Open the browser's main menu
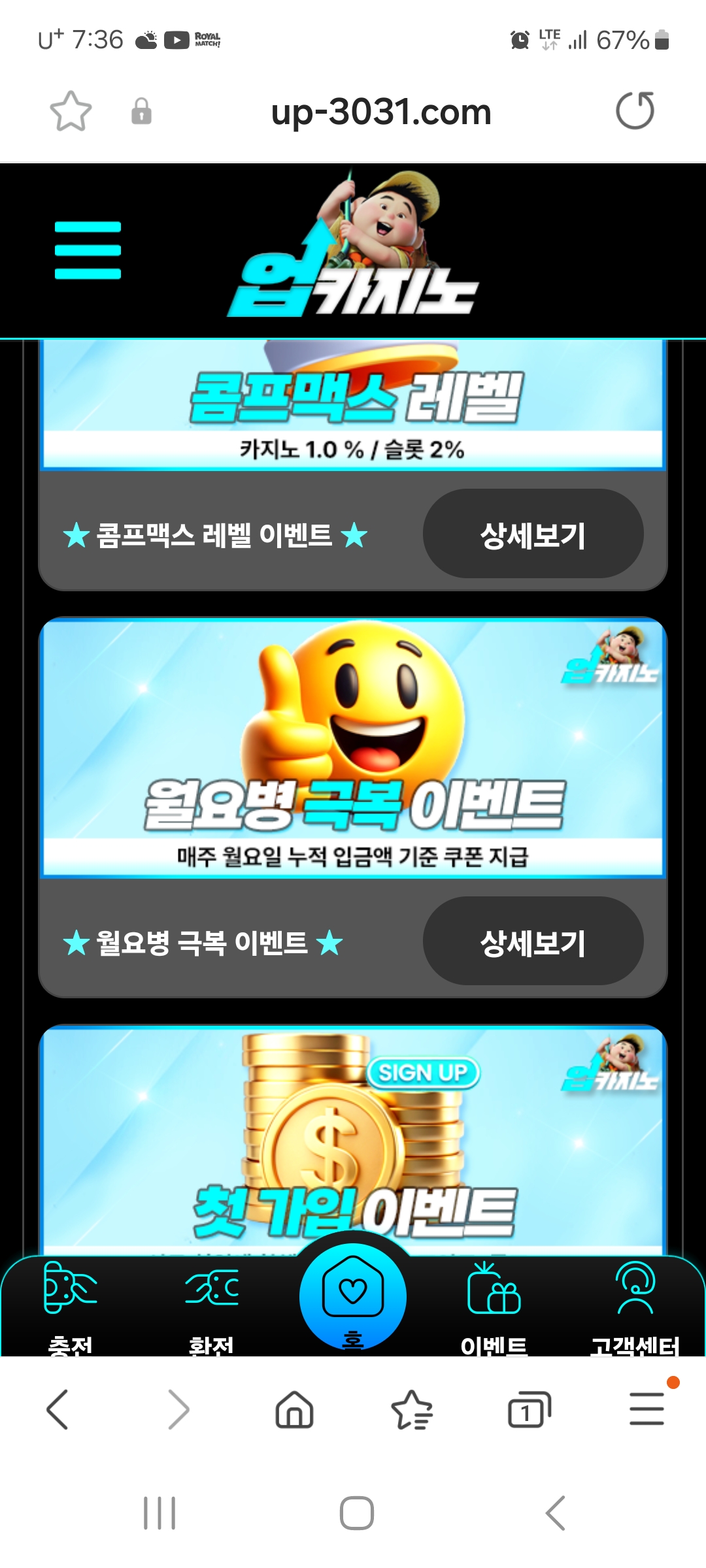The width and height of the screenshot is (706, 1568). pyautogui.click(x=647, y=1409)
